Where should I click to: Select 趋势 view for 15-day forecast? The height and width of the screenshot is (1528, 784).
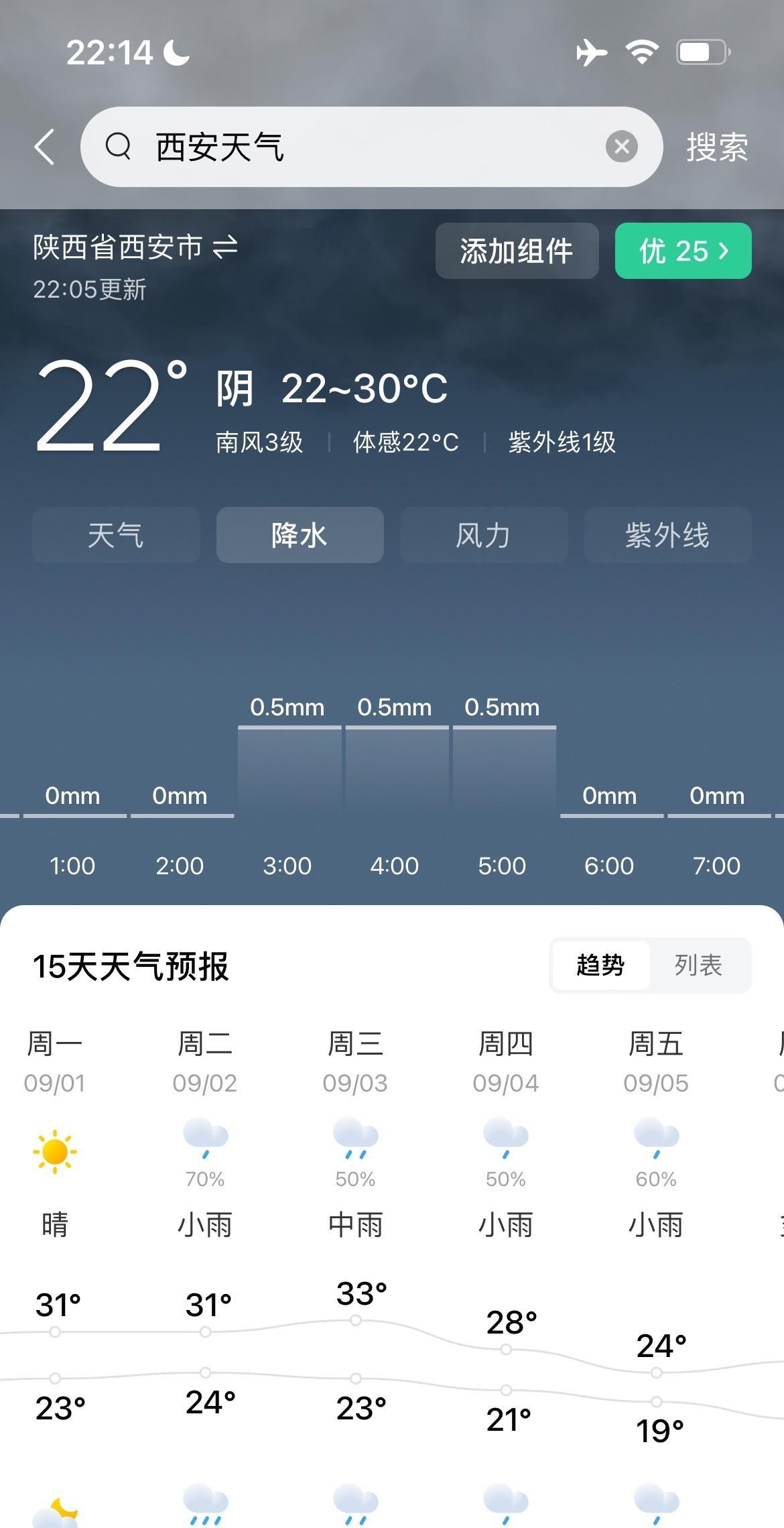click(600, 965)
